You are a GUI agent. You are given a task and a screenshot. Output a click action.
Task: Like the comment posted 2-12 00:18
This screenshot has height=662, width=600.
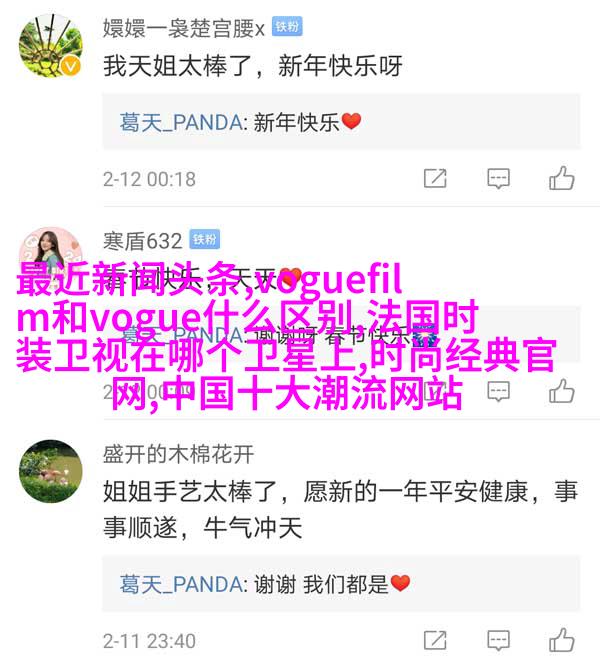click(561, 179)
